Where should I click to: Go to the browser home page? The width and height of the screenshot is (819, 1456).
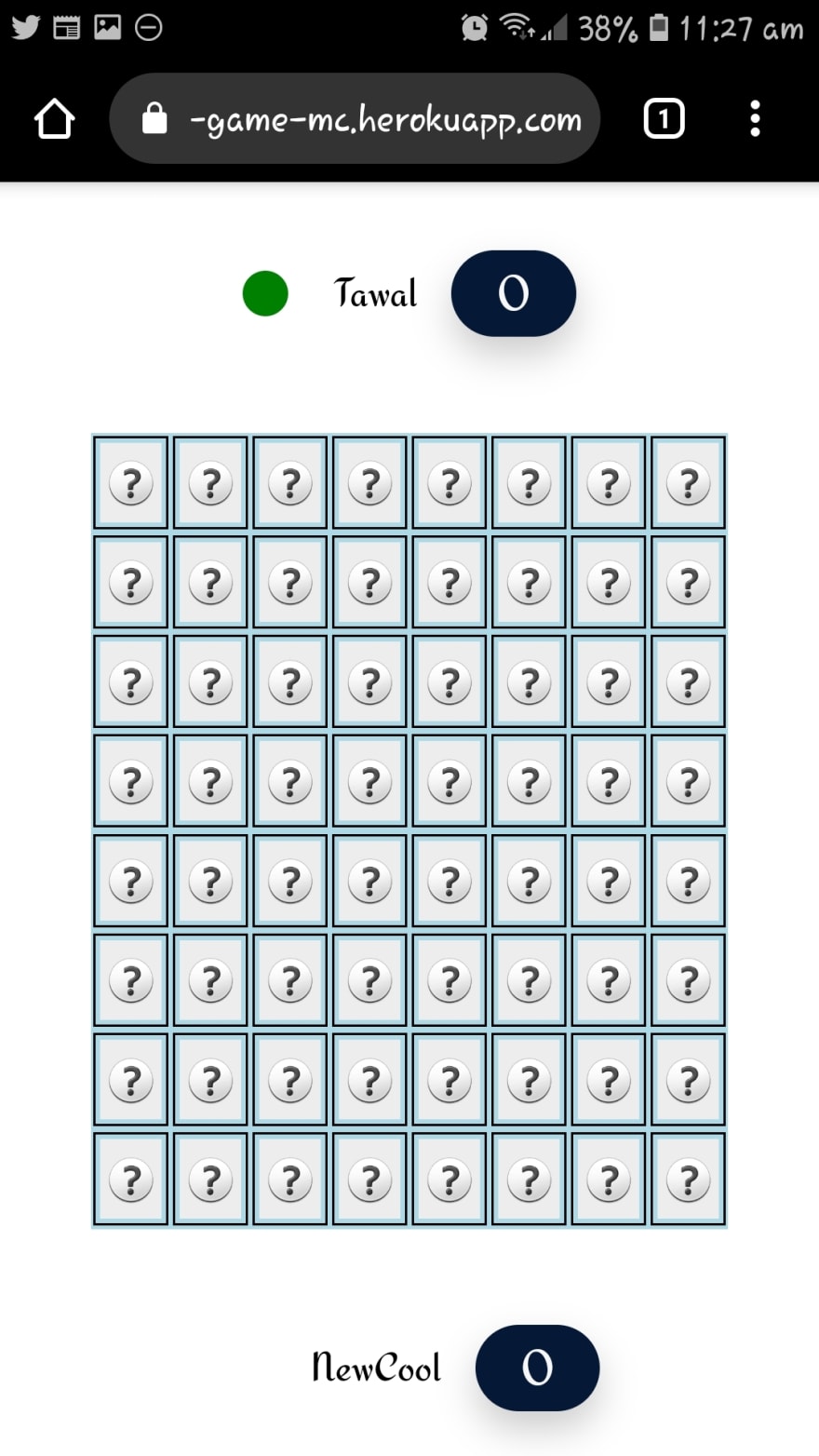(x=54, y=119)
